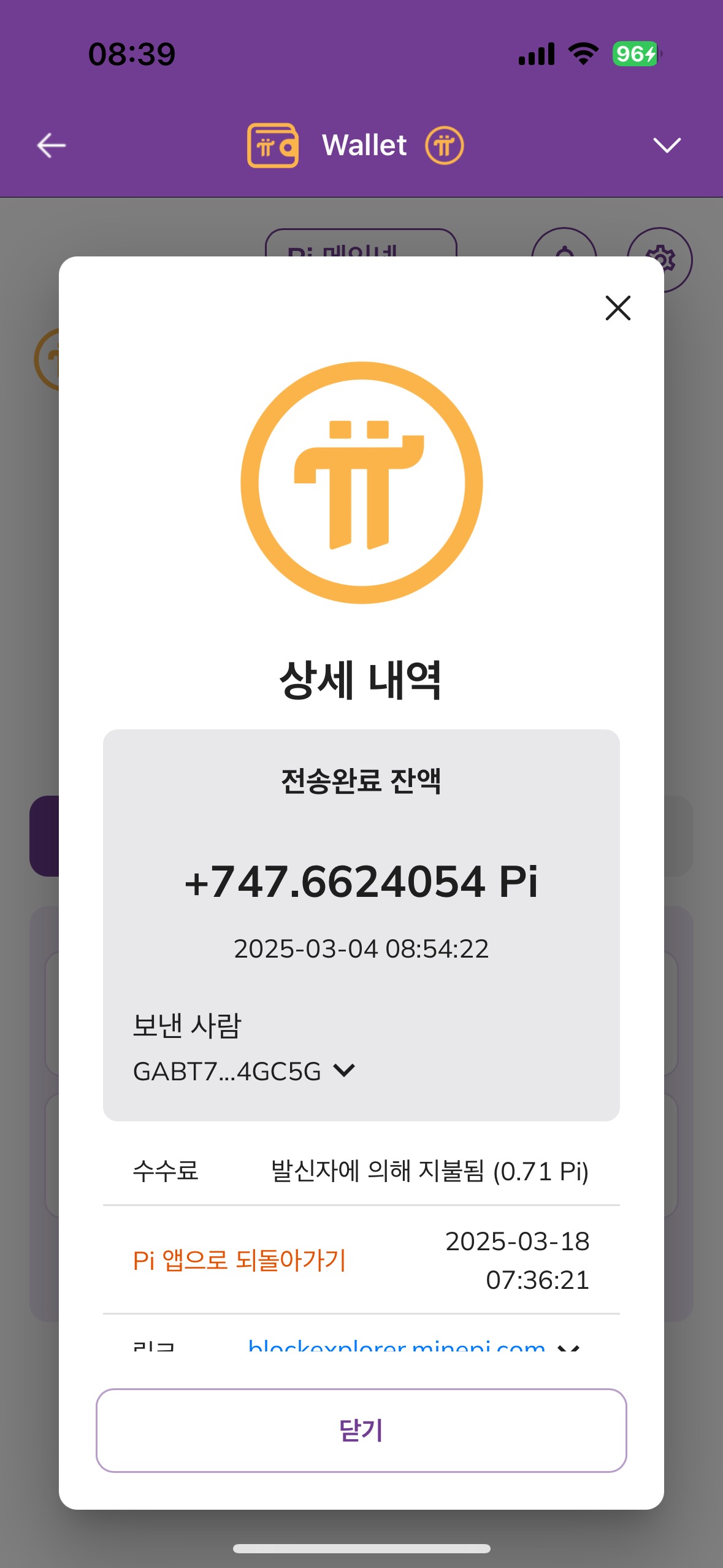Image resolution: width=723 pixels, height=1568 pixels.
Task: Close the 상세 내역 popup with the X
Action: (617, 308)
